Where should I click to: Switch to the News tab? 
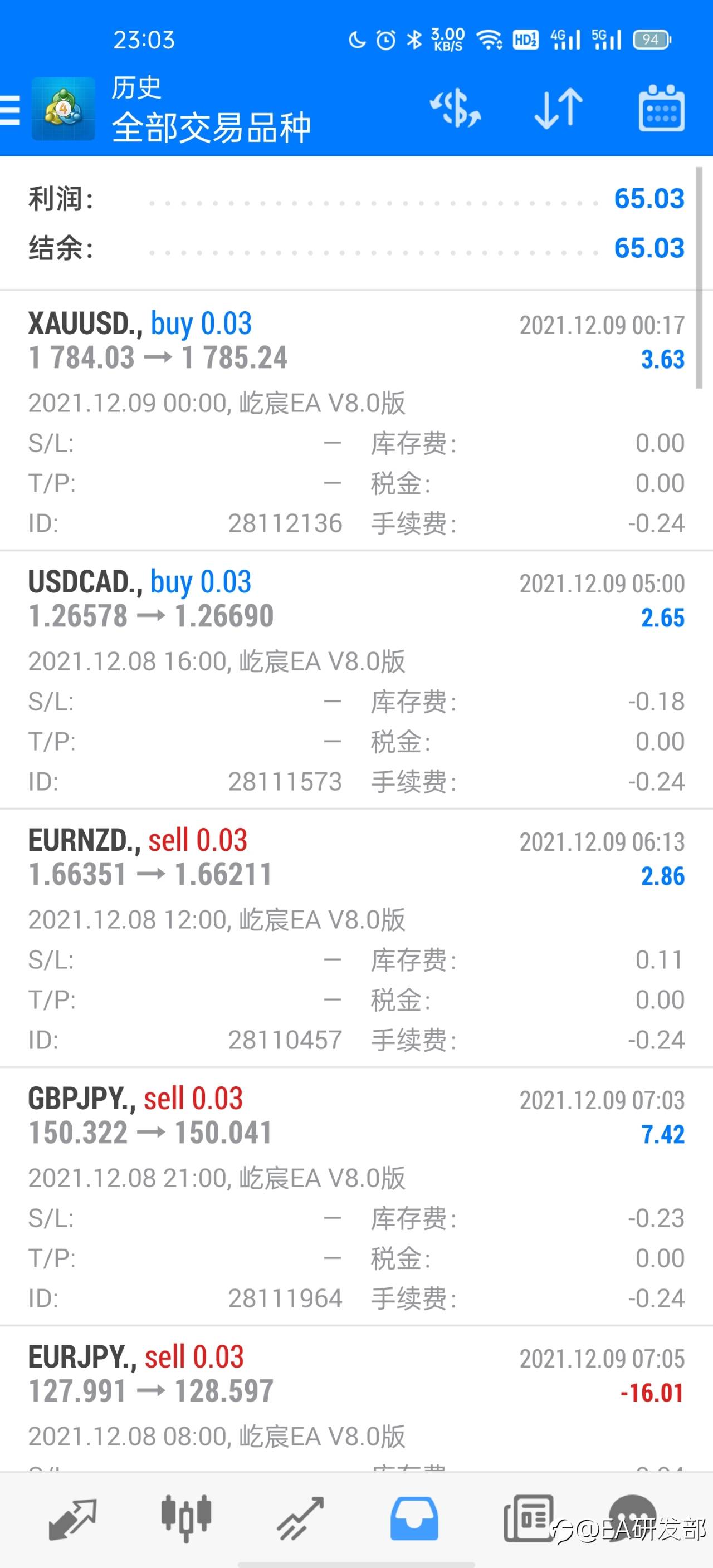(x=529, y=1518)
